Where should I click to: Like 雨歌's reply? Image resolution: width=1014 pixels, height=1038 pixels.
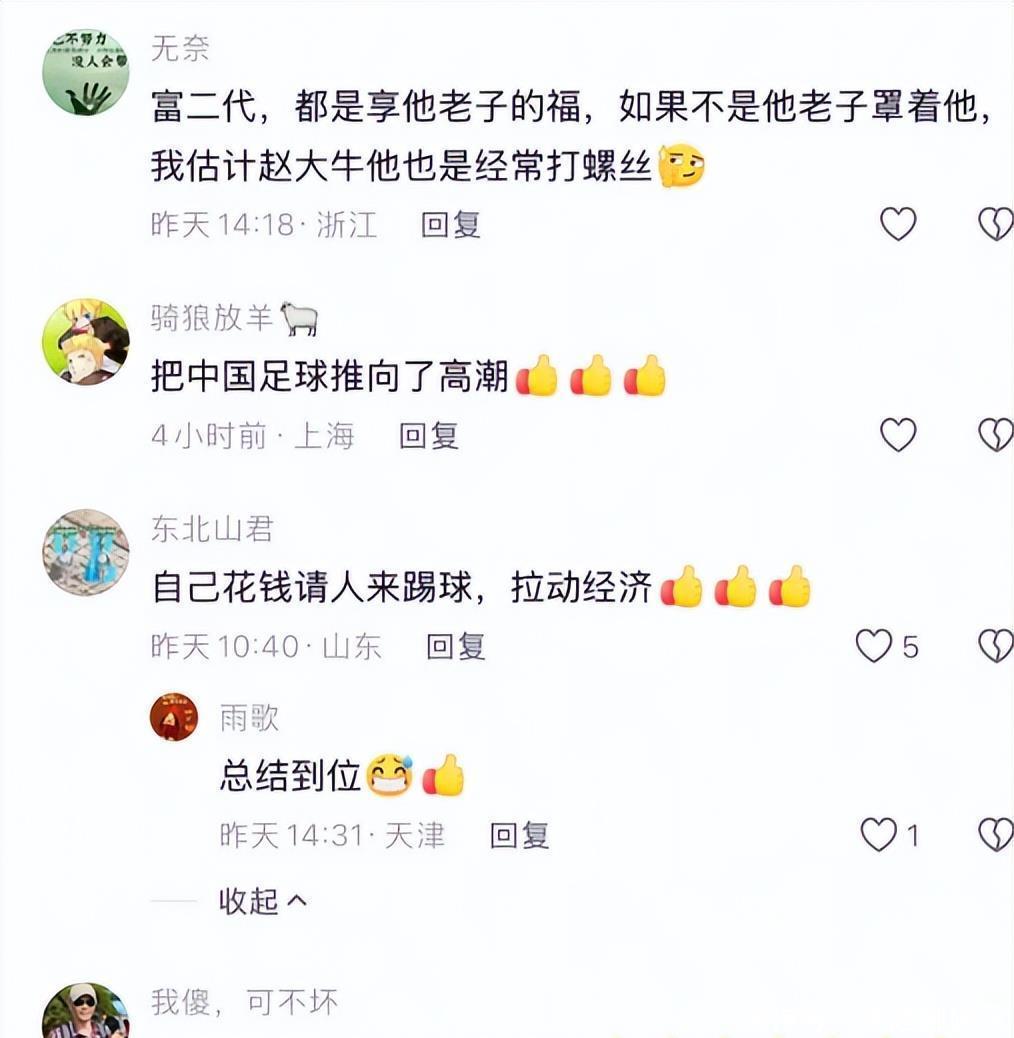879,834
